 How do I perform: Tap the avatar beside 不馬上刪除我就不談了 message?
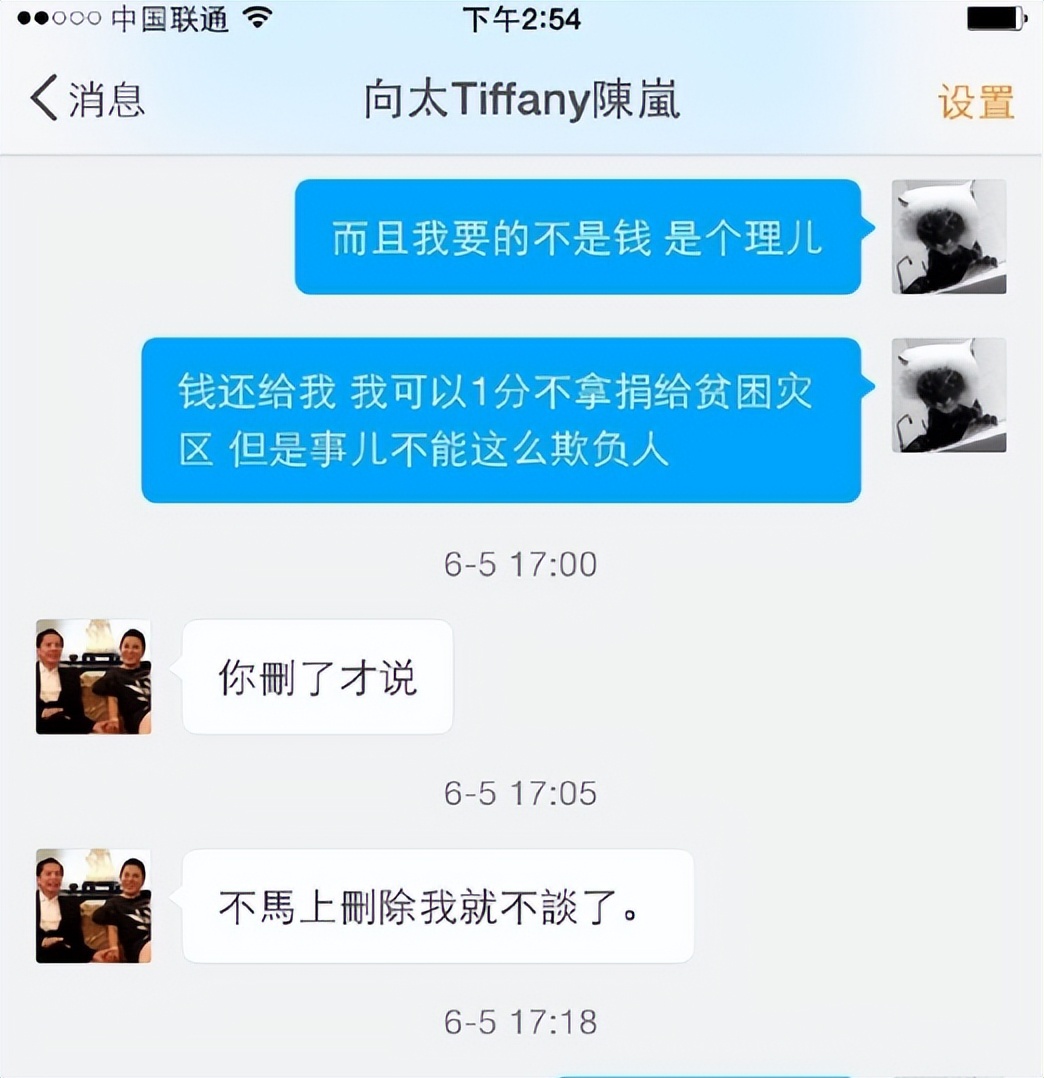[92, 906]
